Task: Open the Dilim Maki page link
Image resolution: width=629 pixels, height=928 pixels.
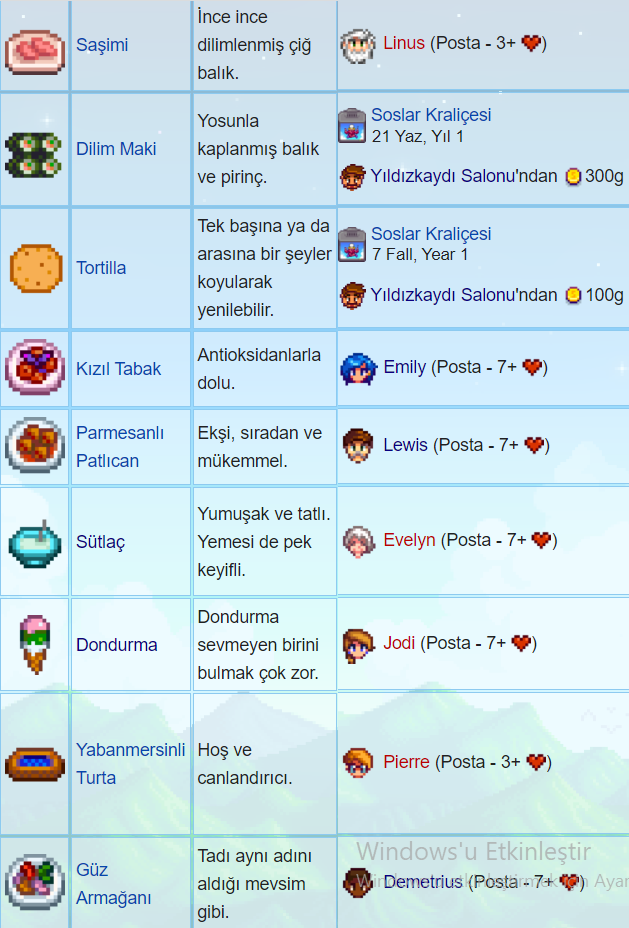Action: pos(116,149)
